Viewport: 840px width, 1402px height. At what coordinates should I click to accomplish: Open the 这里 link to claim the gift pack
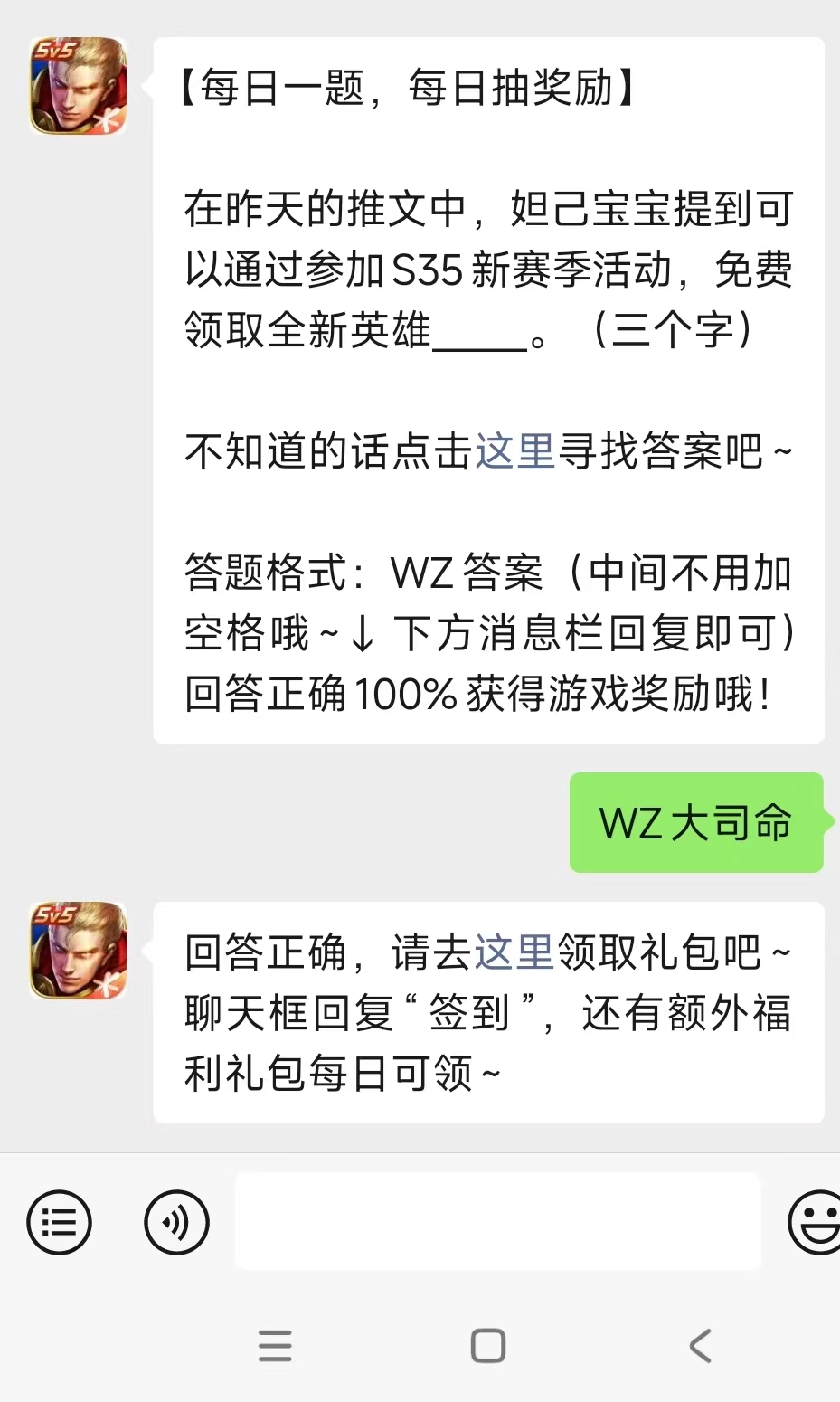pos(514,952)
